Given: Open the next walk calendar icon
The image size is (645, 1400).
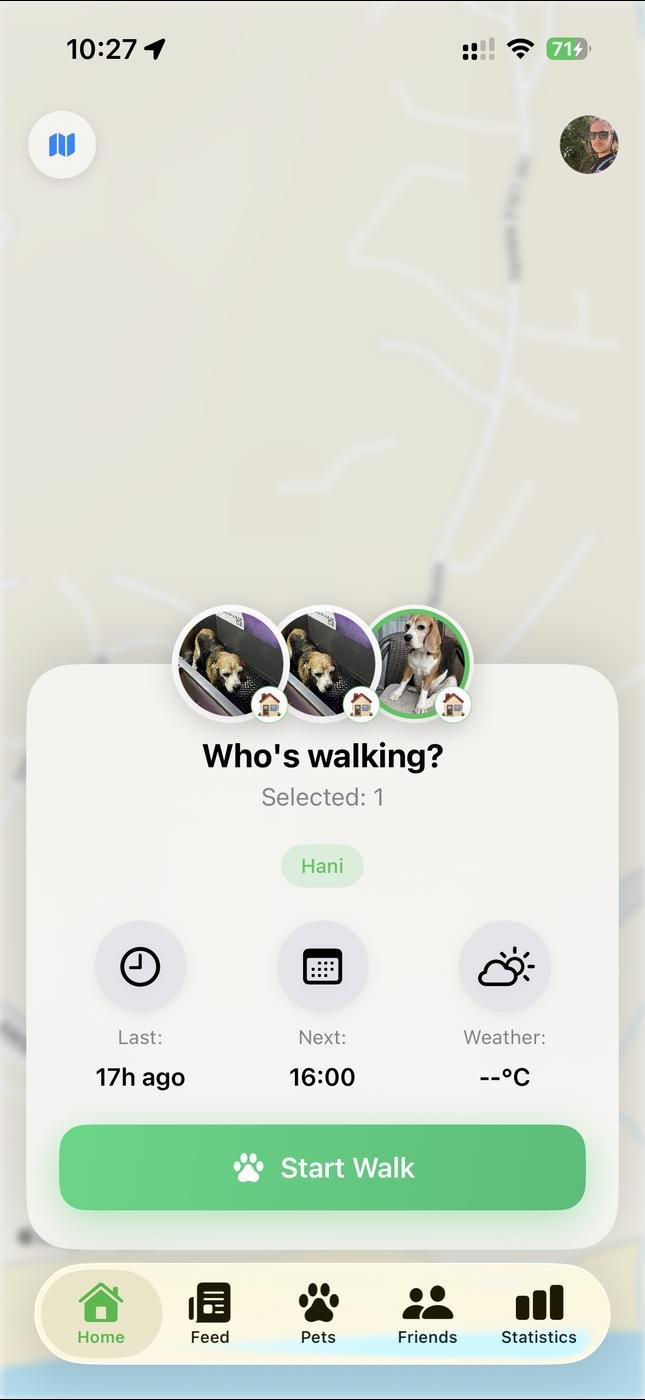Looking at the screenshot, I should [x=322, y=967].
